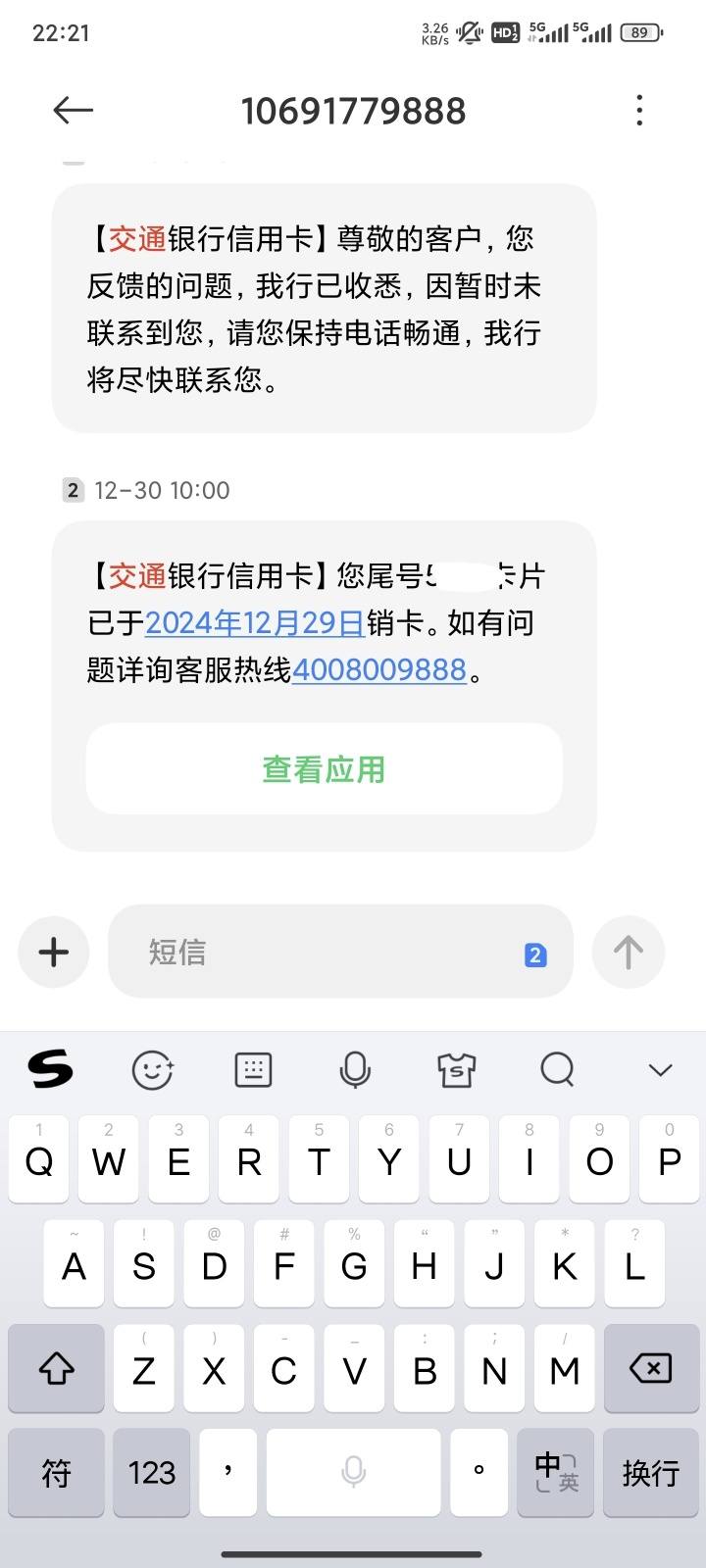Send the message with the up arrow
Screen dimensions: 706x1568
click(629, 952)
